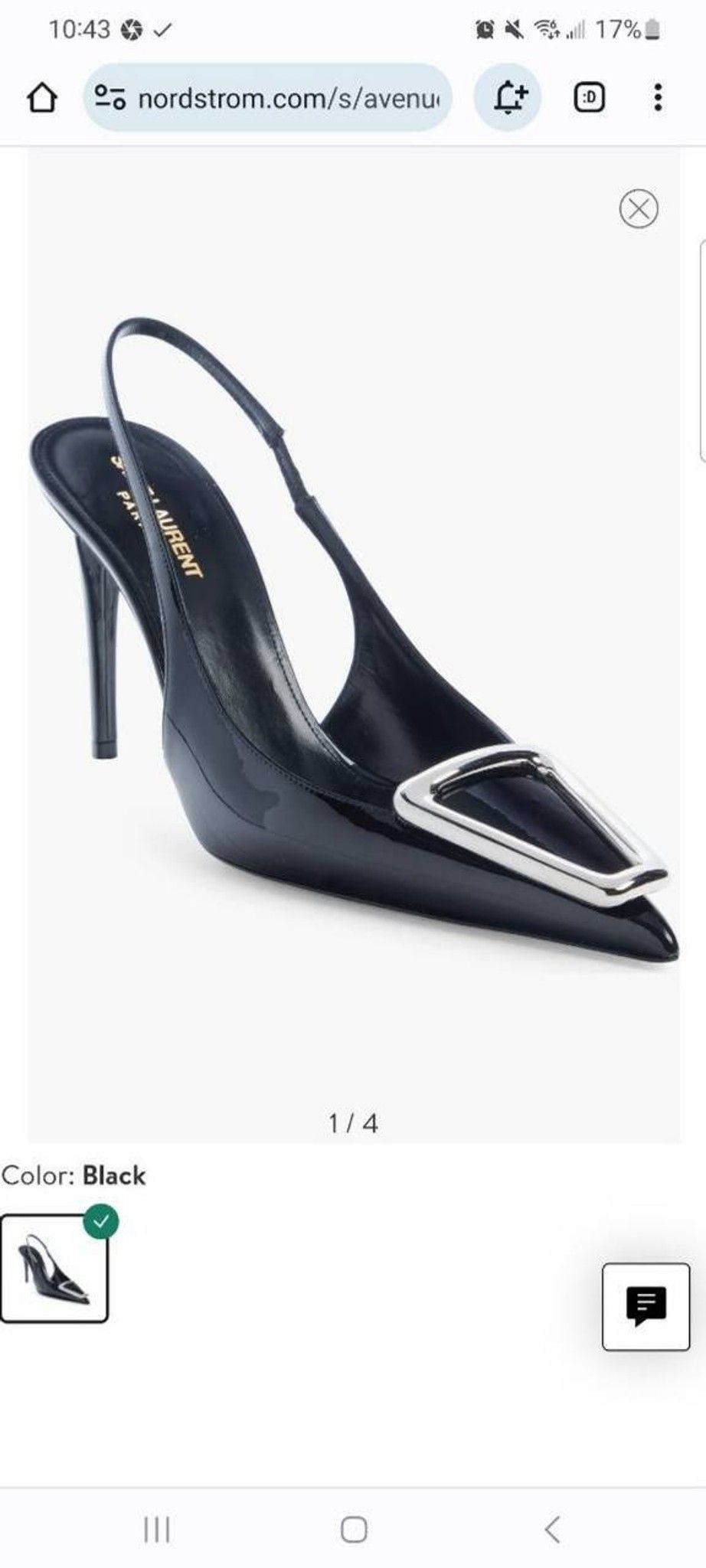Image resolution: width=706 pixels, height=1568 pixels.
Task: Open recent apps from navigation bar
Action: pyautogui.click(x=157, y=1530)
